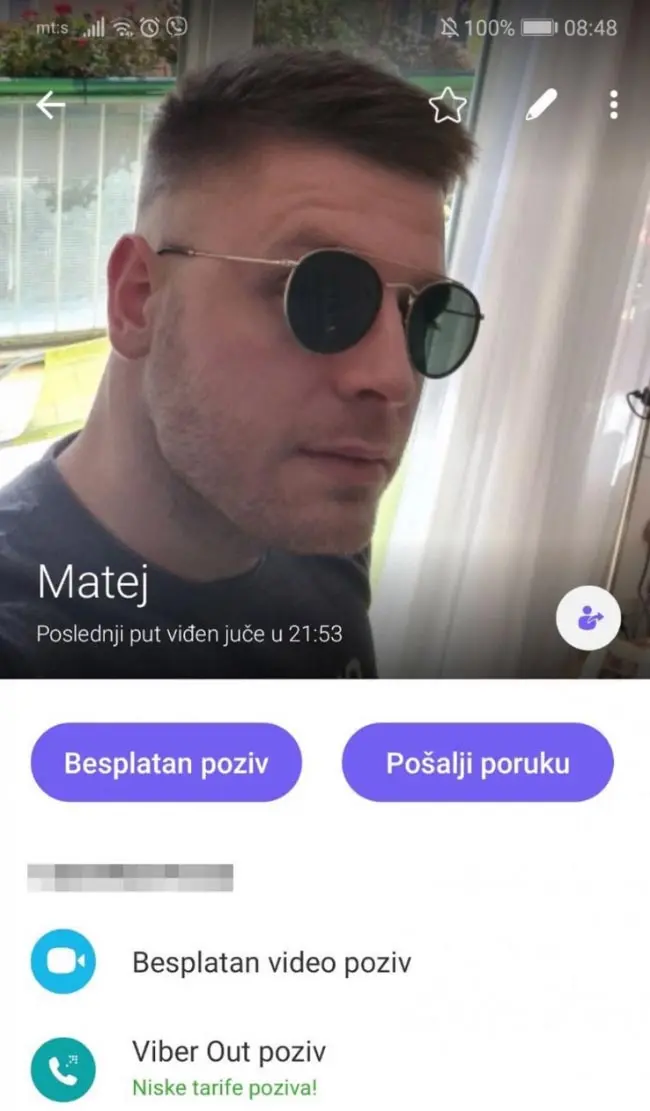The height and width of the screenshot is (1111, 650).
Task: Add Matej to favorites with the star
Action: click(x=447, y=105)
